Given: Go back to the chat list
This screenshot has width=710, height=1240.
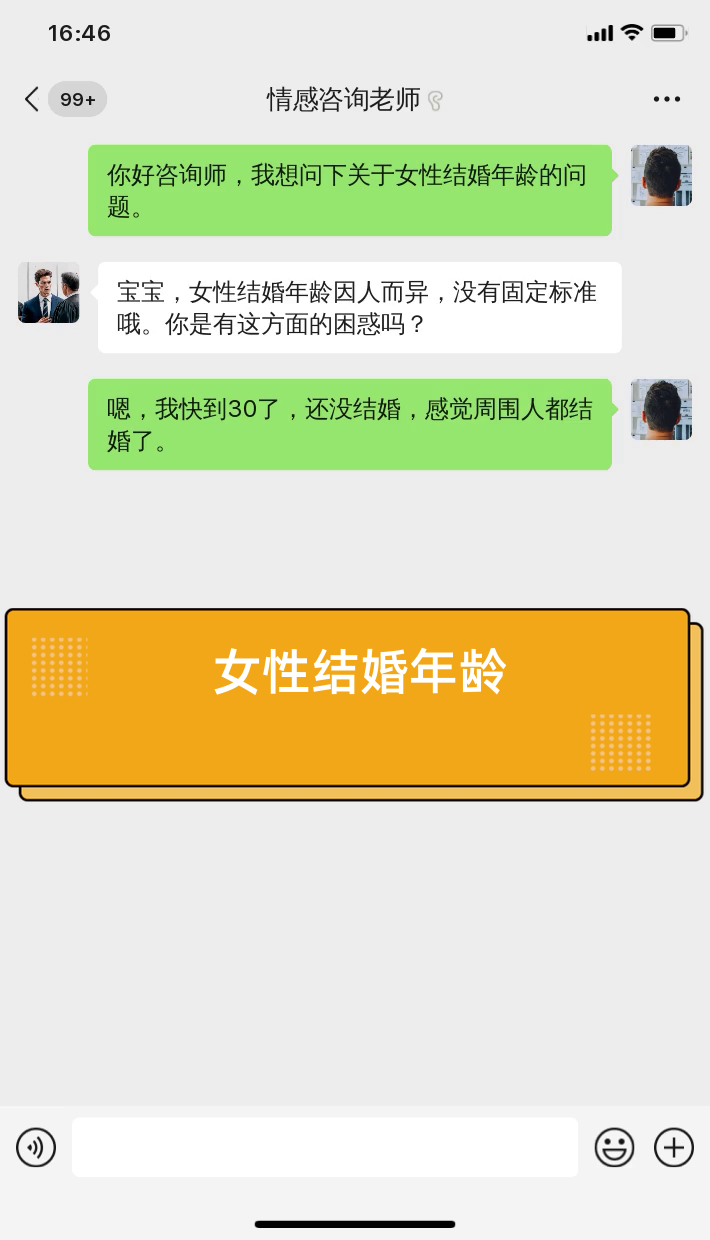Looking at the screenshot, I should [32, 99].
